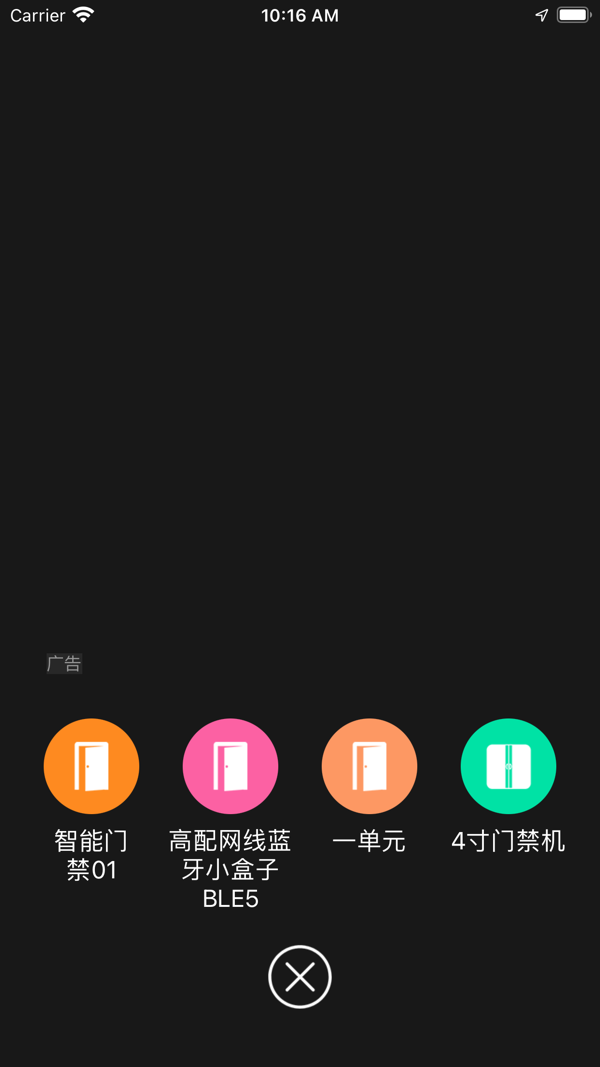Image resolution: width=600 pixels, height=1067 pixels.
Task: Open the 4寸门禁机 device
Action: (x=508, y=766)
